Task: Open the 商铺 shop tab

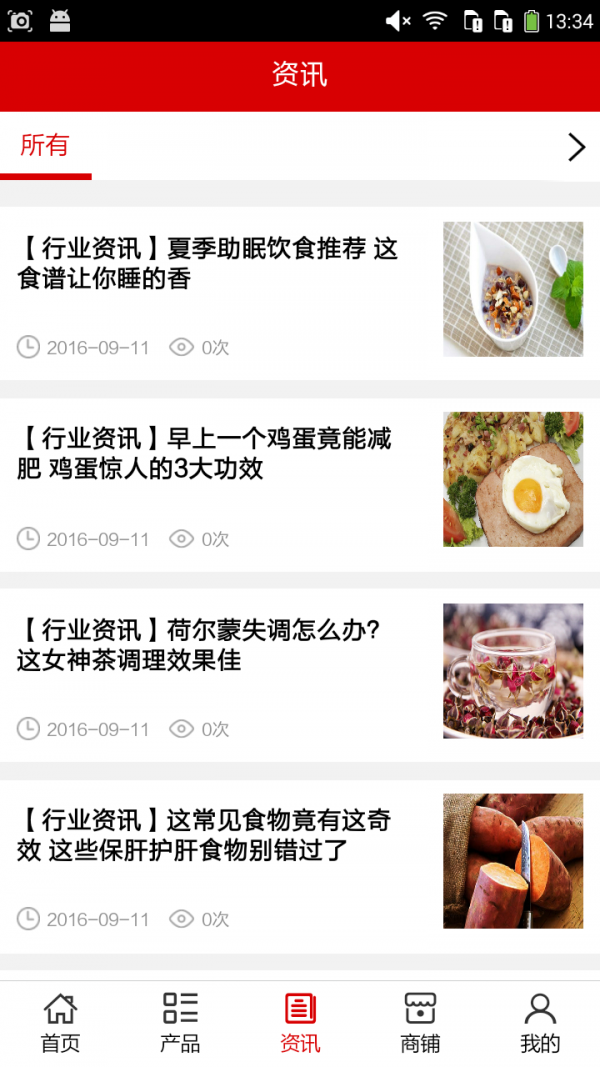Action: pos(420,1023)
